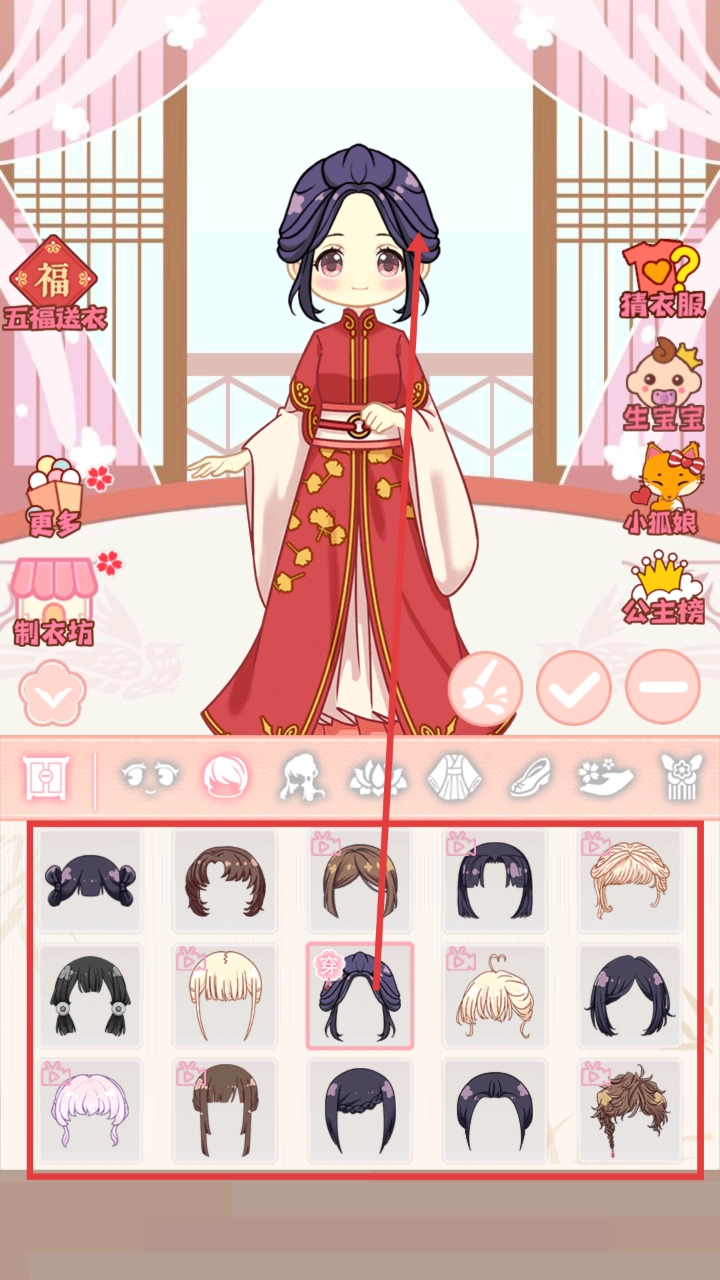
Task: Tap the round minus button
Action: point(662,686)
